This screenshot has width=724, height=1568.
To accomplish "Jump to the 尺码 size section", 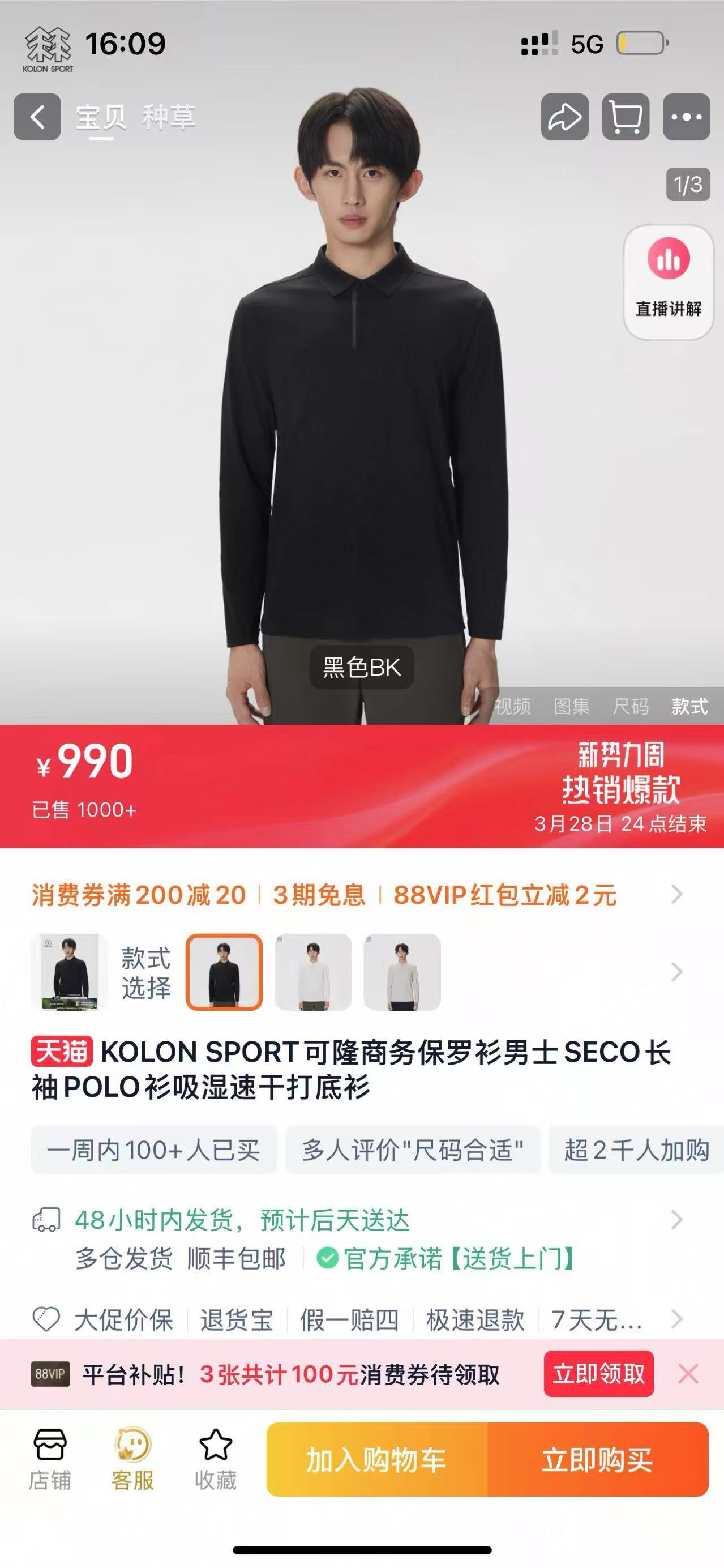I will coord(630,706).
